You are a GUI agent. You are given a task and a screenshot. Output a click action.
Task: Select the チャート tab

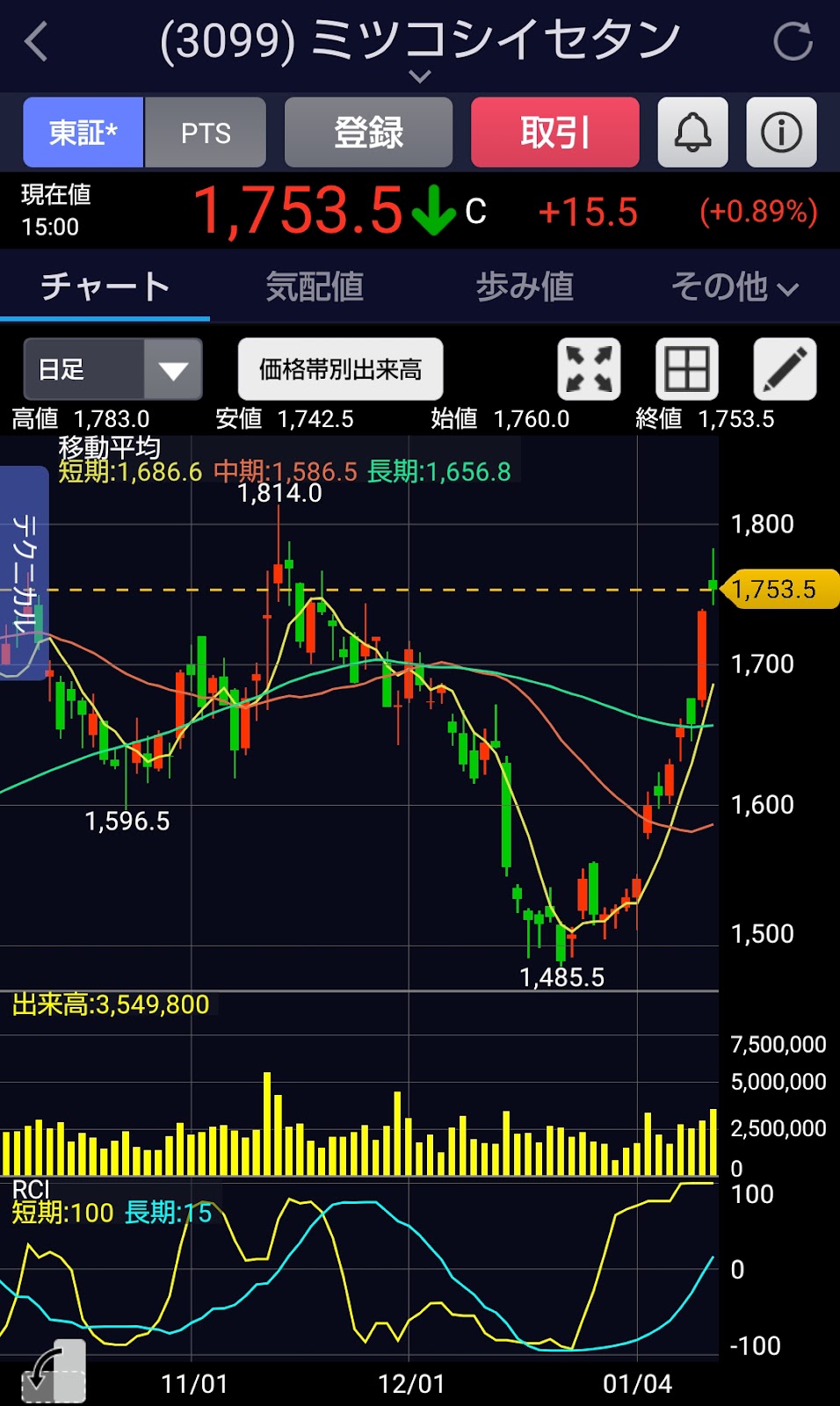pyautogui.click(x=105, y=286)
